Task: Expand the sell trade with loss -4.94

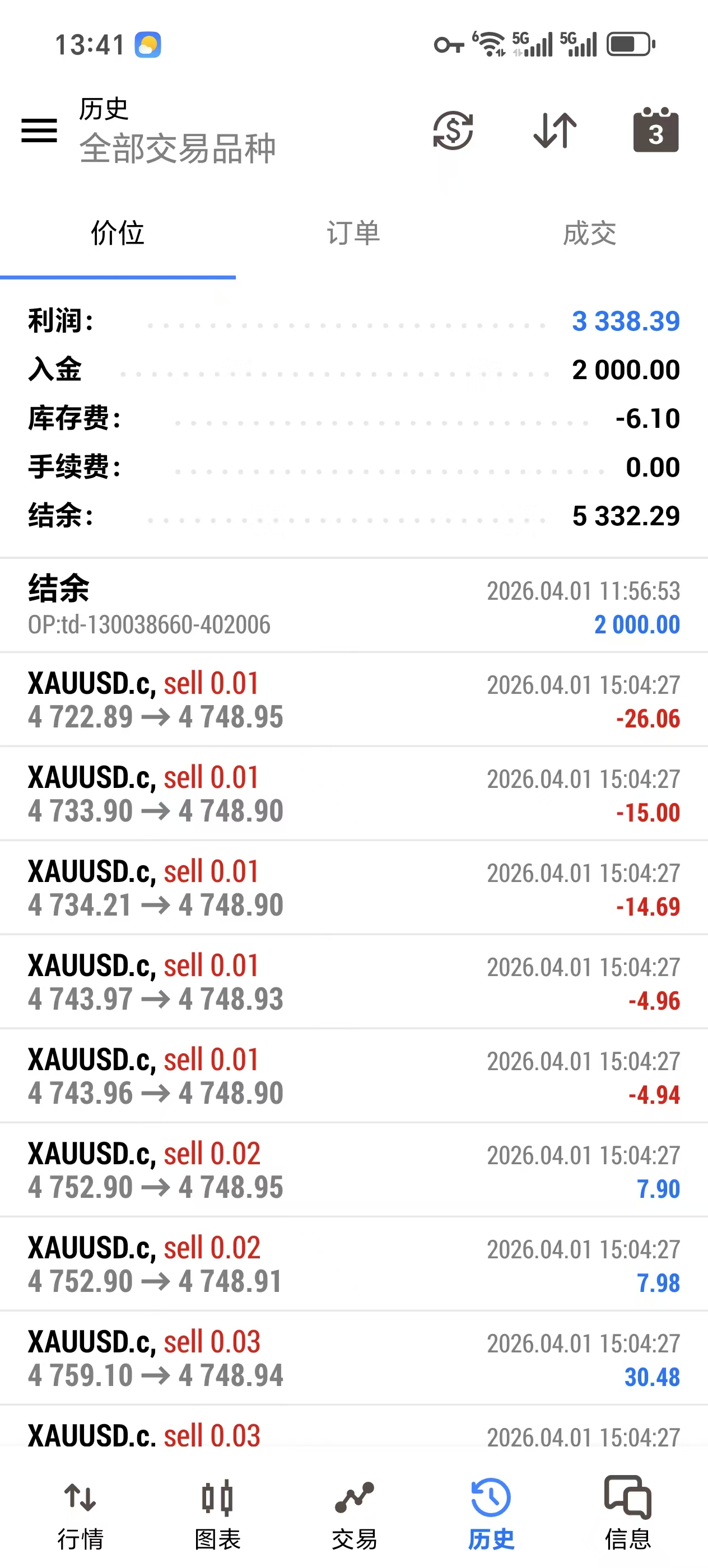Action: tap(353, 1076)
